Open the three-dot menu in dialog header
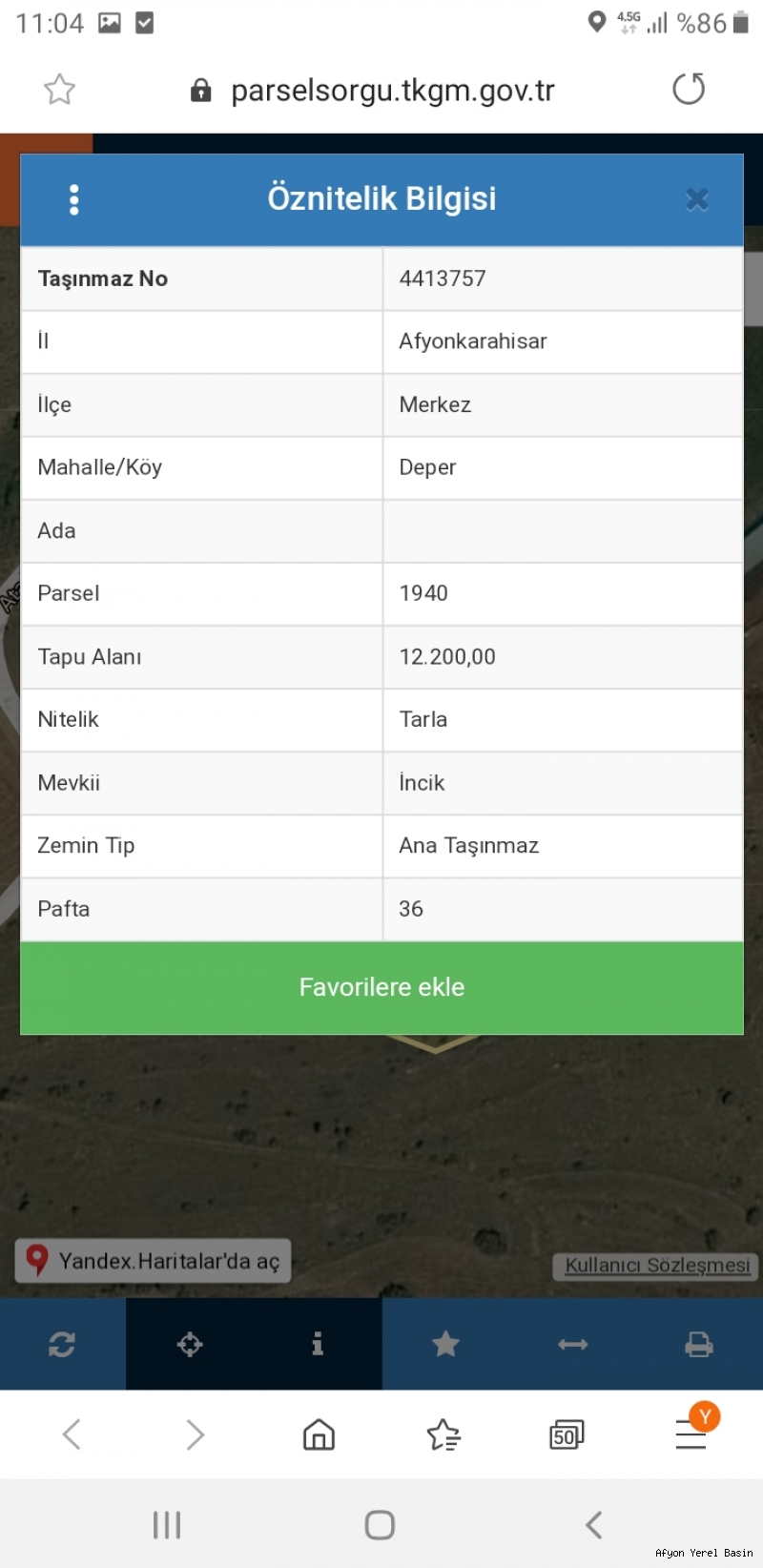The height and width of the screenshot is (1568, 763). tap(74, 200)
